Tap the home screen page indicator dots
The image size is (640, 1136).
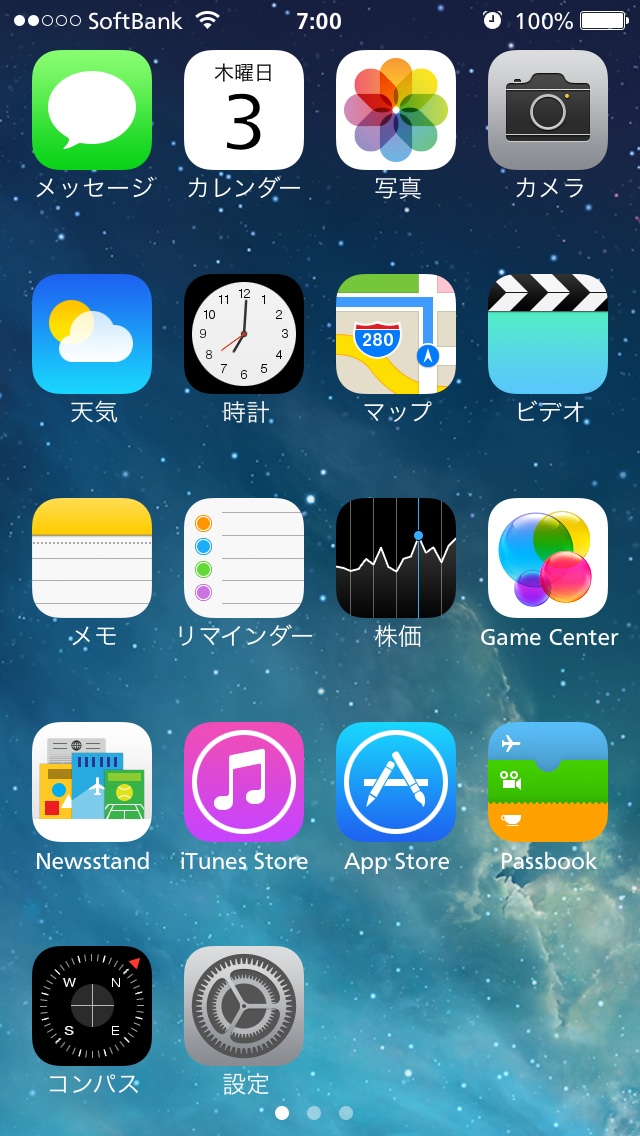314,1112
